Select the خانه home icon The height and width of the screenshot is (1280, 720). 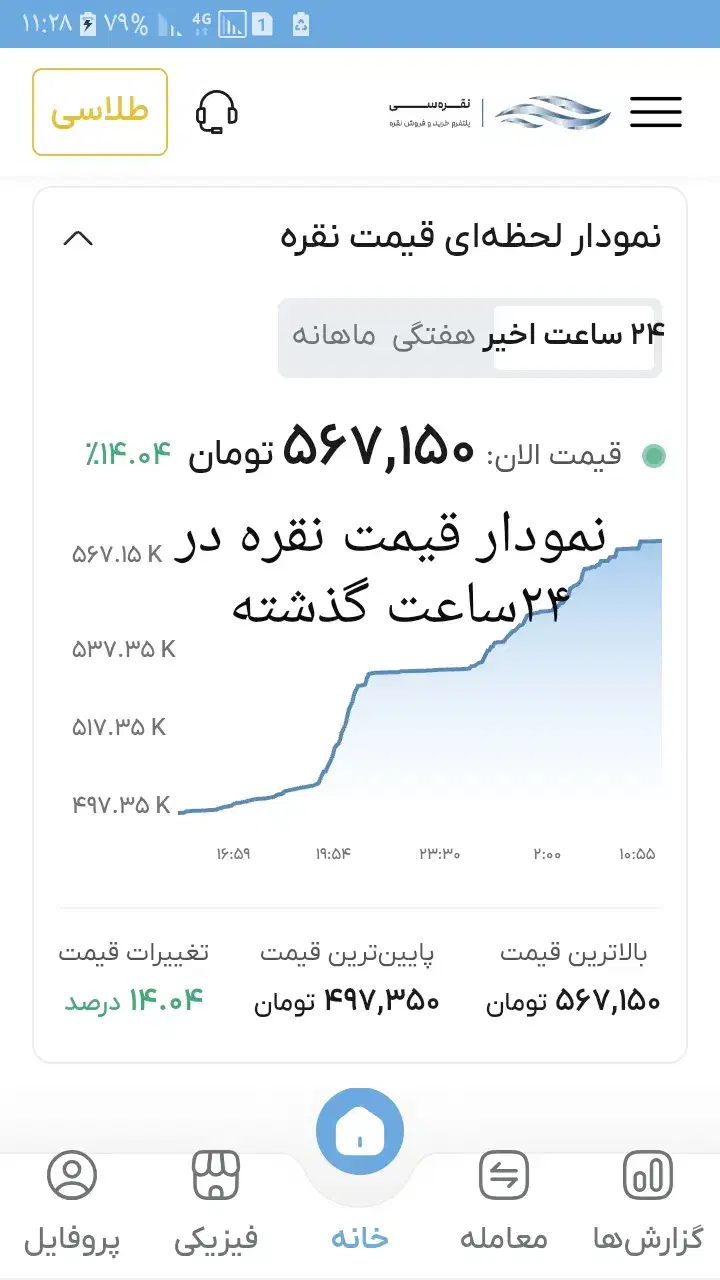tap(360, 1132)
